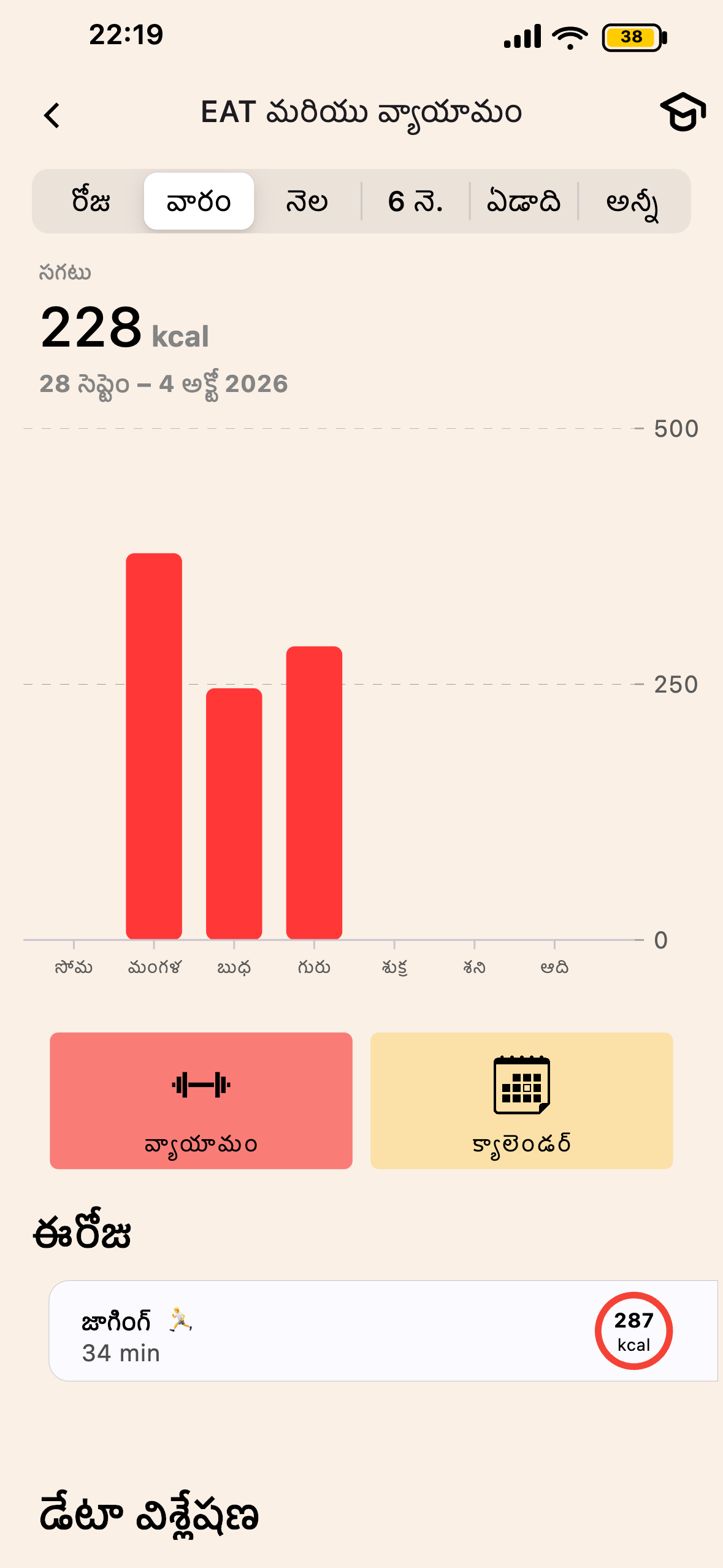Choose the 6 నె. range
723x1568 pixels.
(415, 201)
